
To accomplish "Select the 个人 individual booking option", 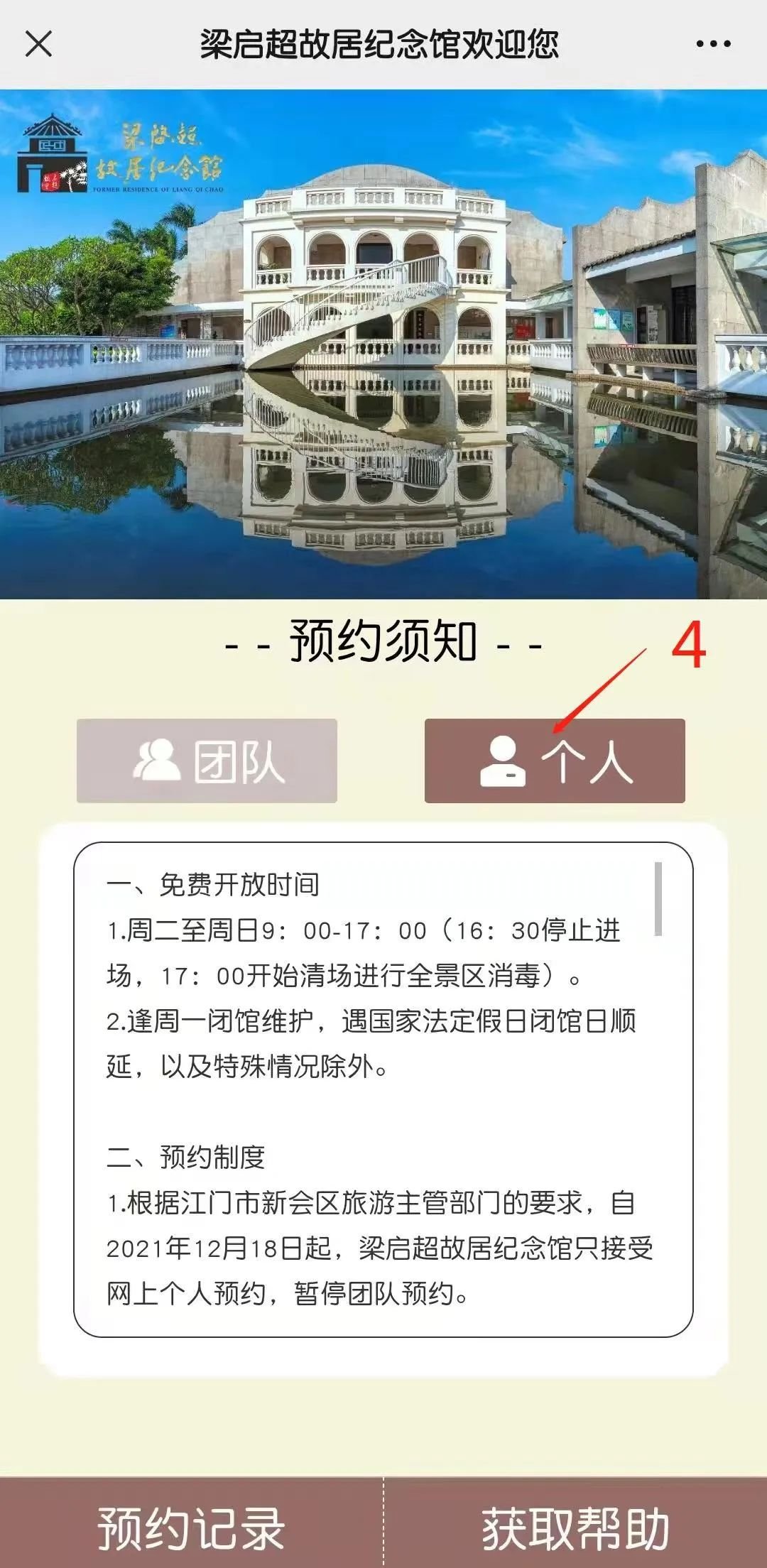I will coord(555,761).
